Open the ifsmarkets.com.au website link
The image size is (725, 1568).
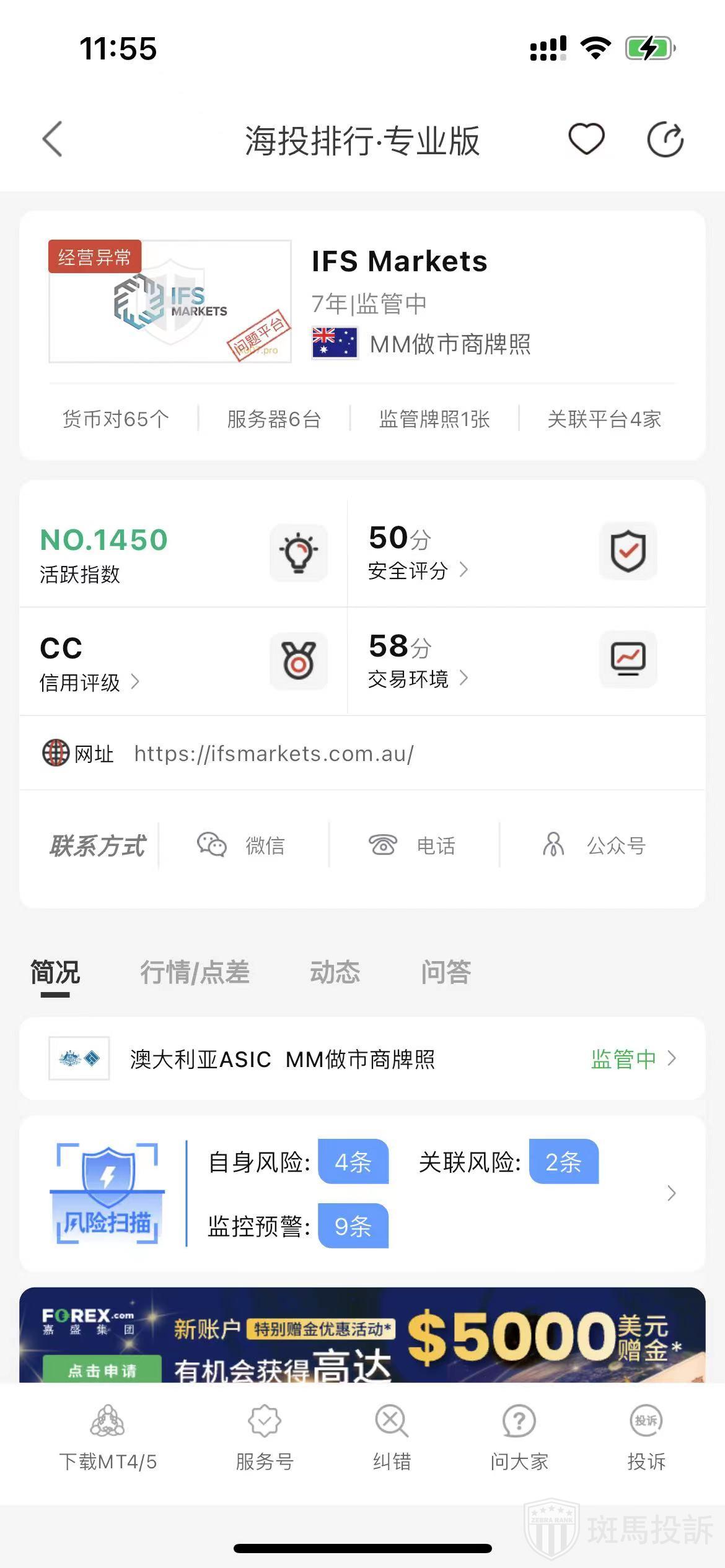[x=274, y=754]
